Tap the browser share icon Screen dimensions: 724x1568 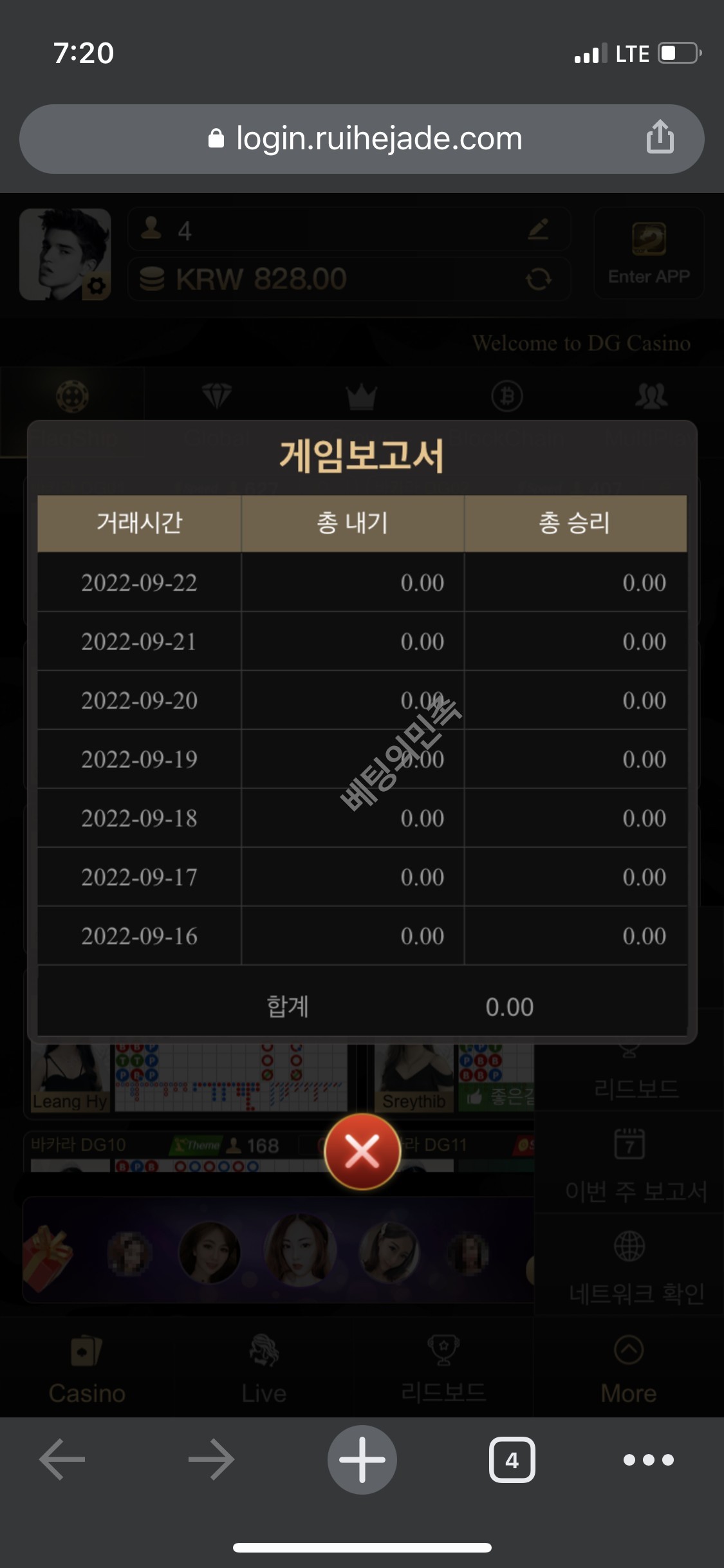660,137
